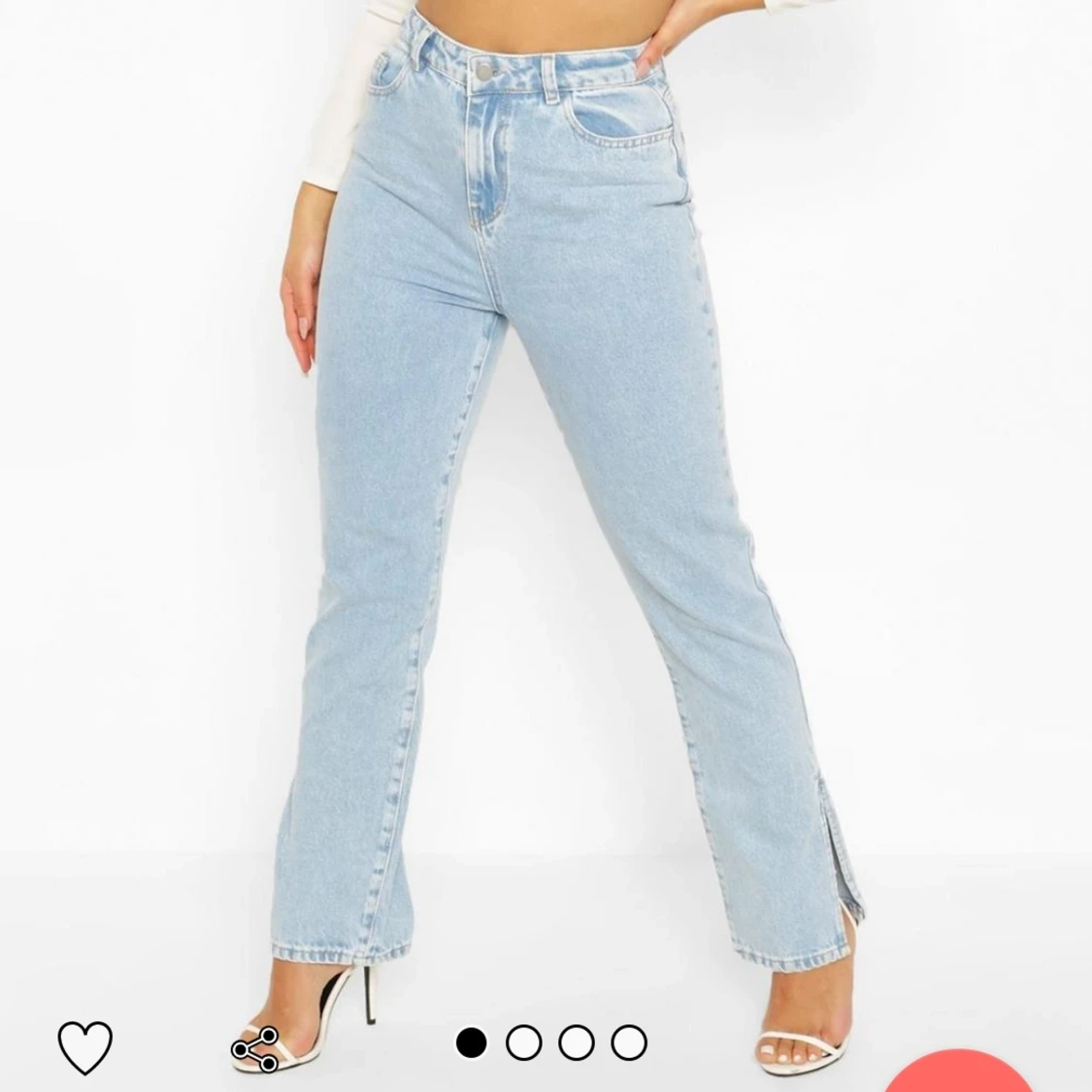Jump to the second product photo dot

click(x=524, y=1042)
